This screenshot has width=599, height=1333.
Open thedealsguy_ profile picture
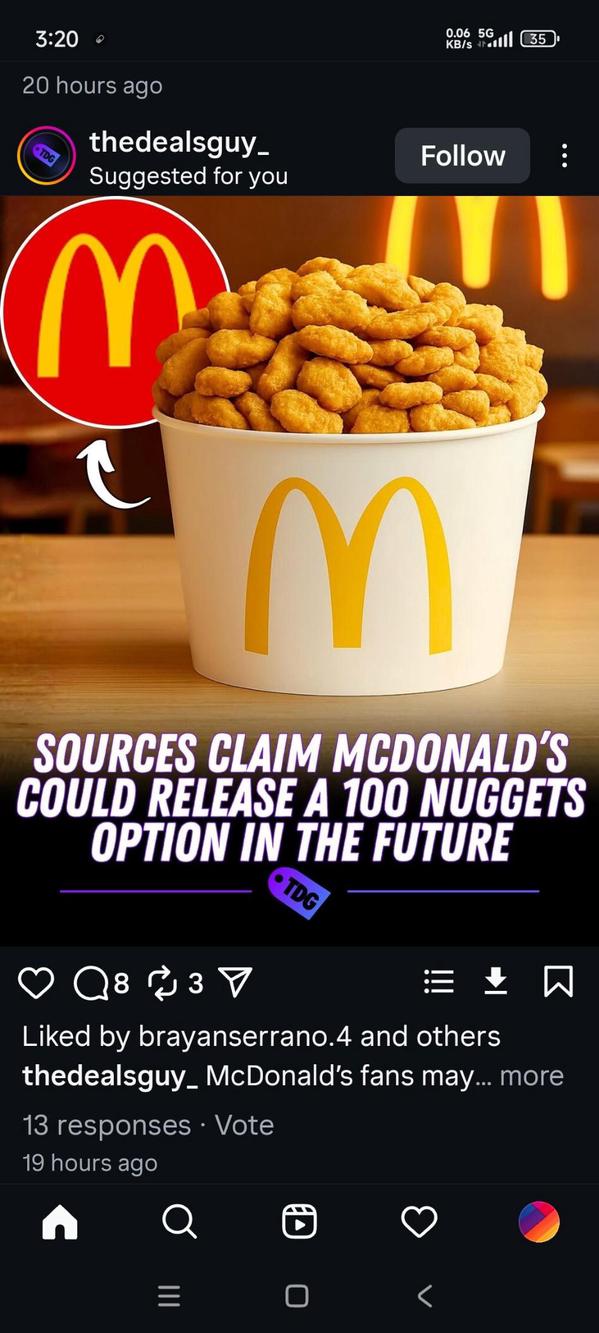46,155
